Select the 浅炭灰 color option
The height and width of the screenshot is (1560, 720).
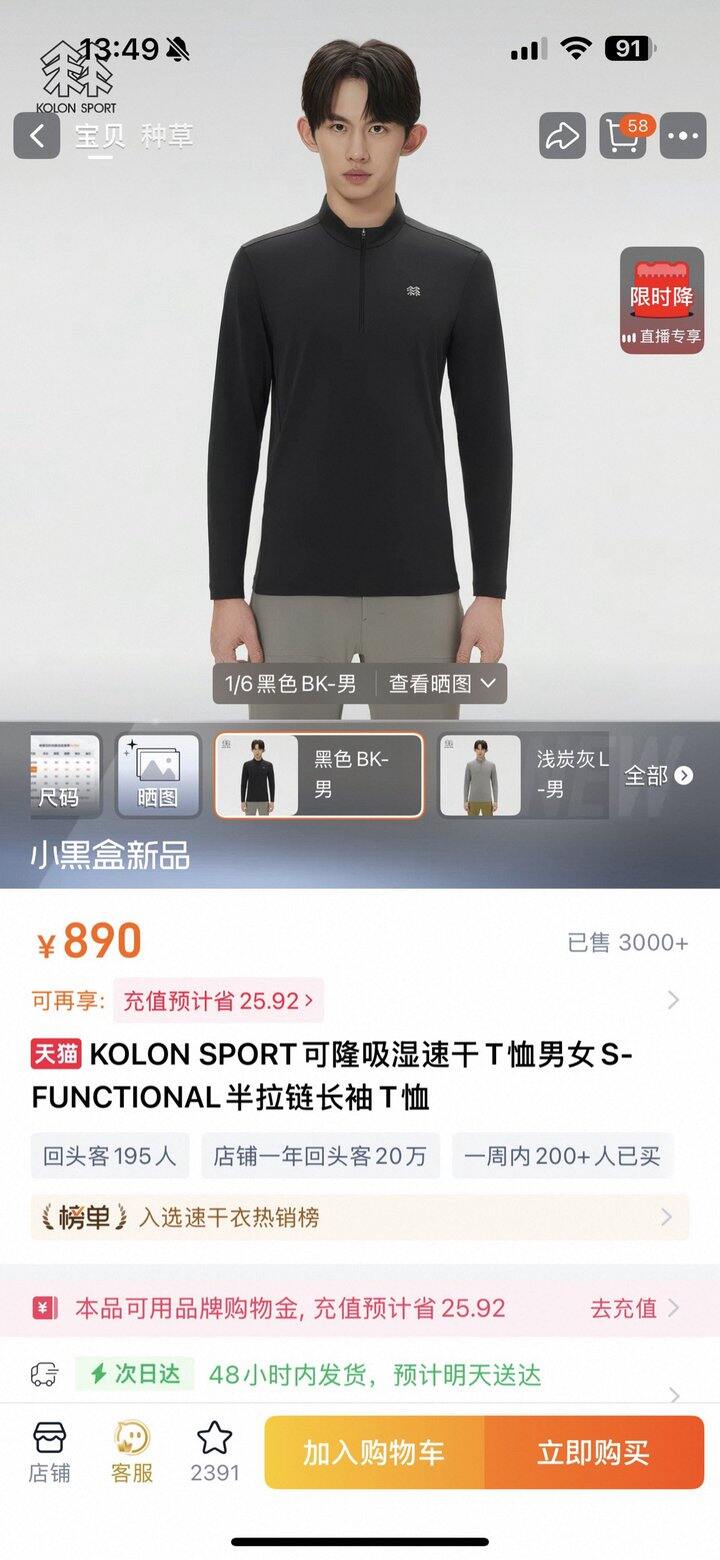(523, 776)
